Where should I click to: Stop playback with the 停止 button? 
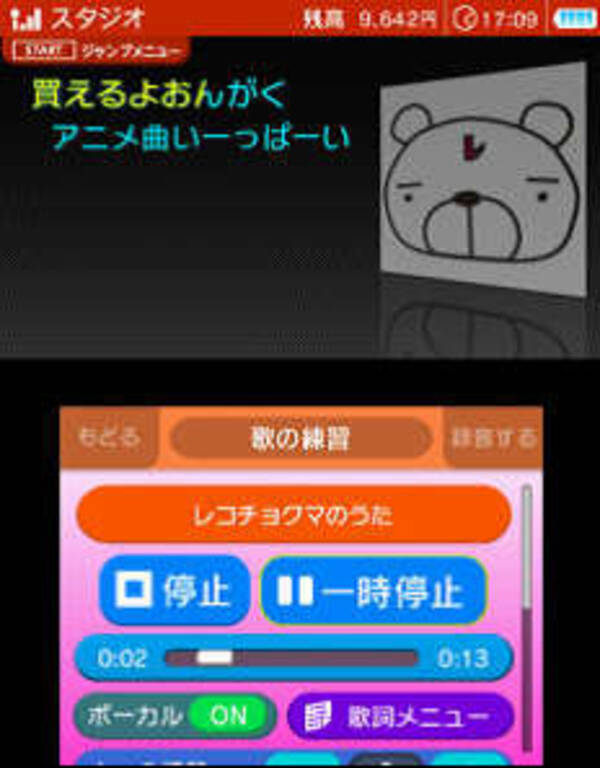174,590
